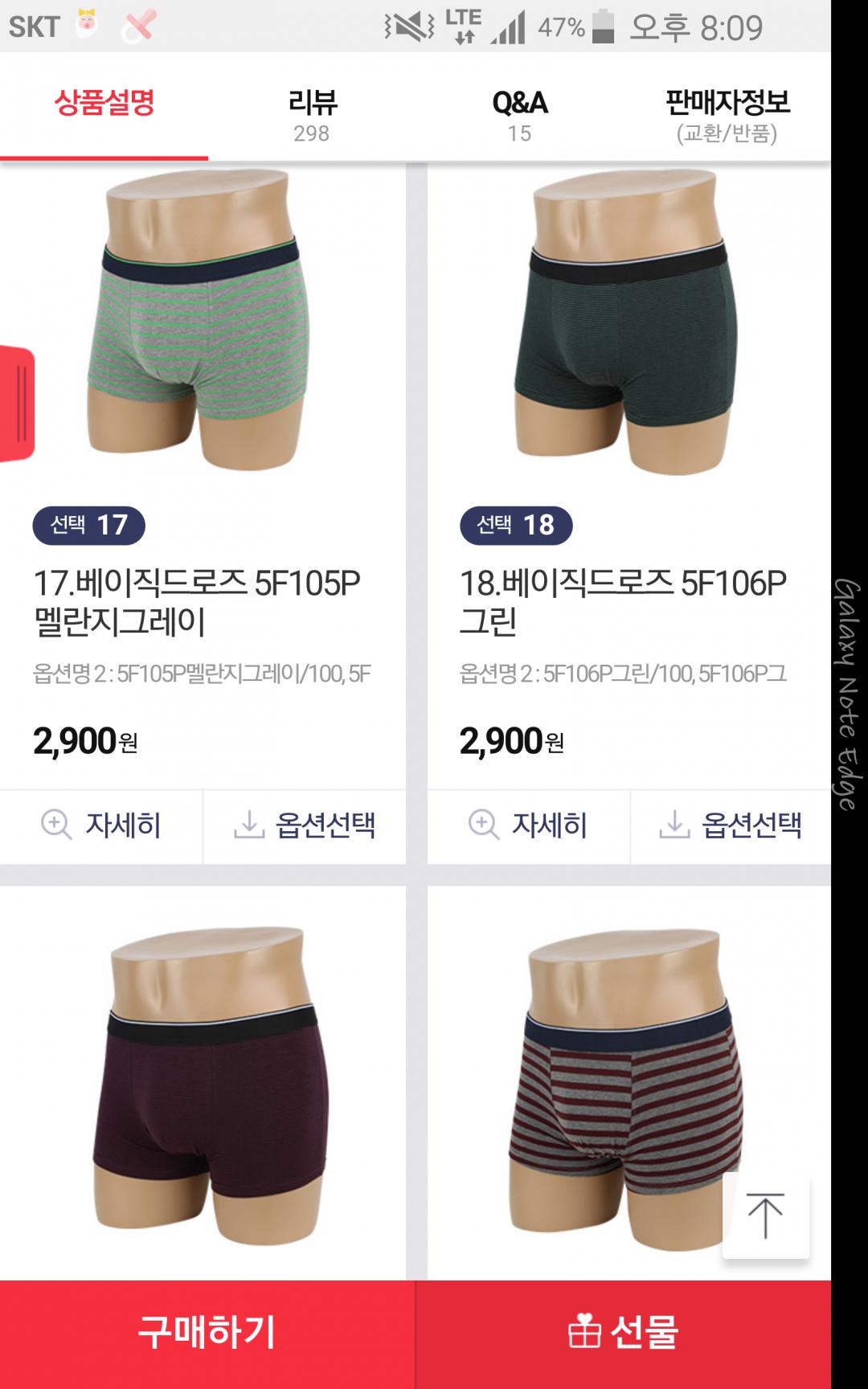The width and height of the screenshot is (868, 1389).
Task: Tap 선물 to send as gift
Action: pos(624,1333)
